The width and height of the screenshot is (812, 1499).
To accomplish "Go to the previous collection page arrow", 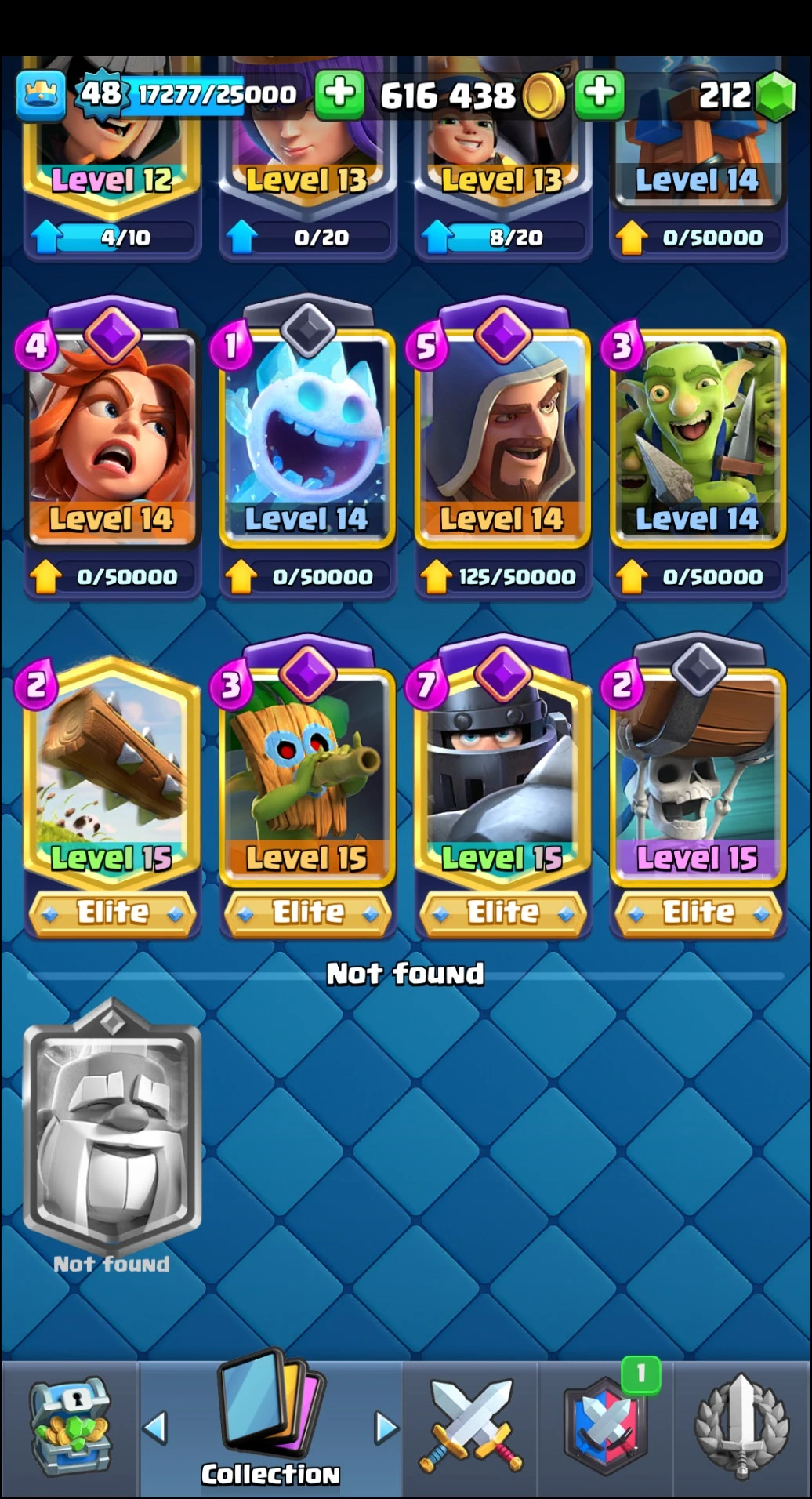I will [156, 1427].
